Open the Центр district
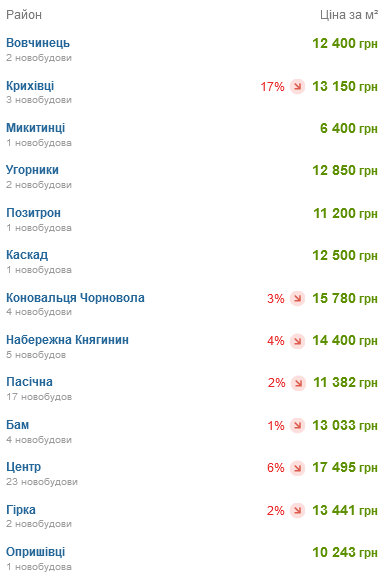Screen dimensions: 386x573 (x=23, y=467)
